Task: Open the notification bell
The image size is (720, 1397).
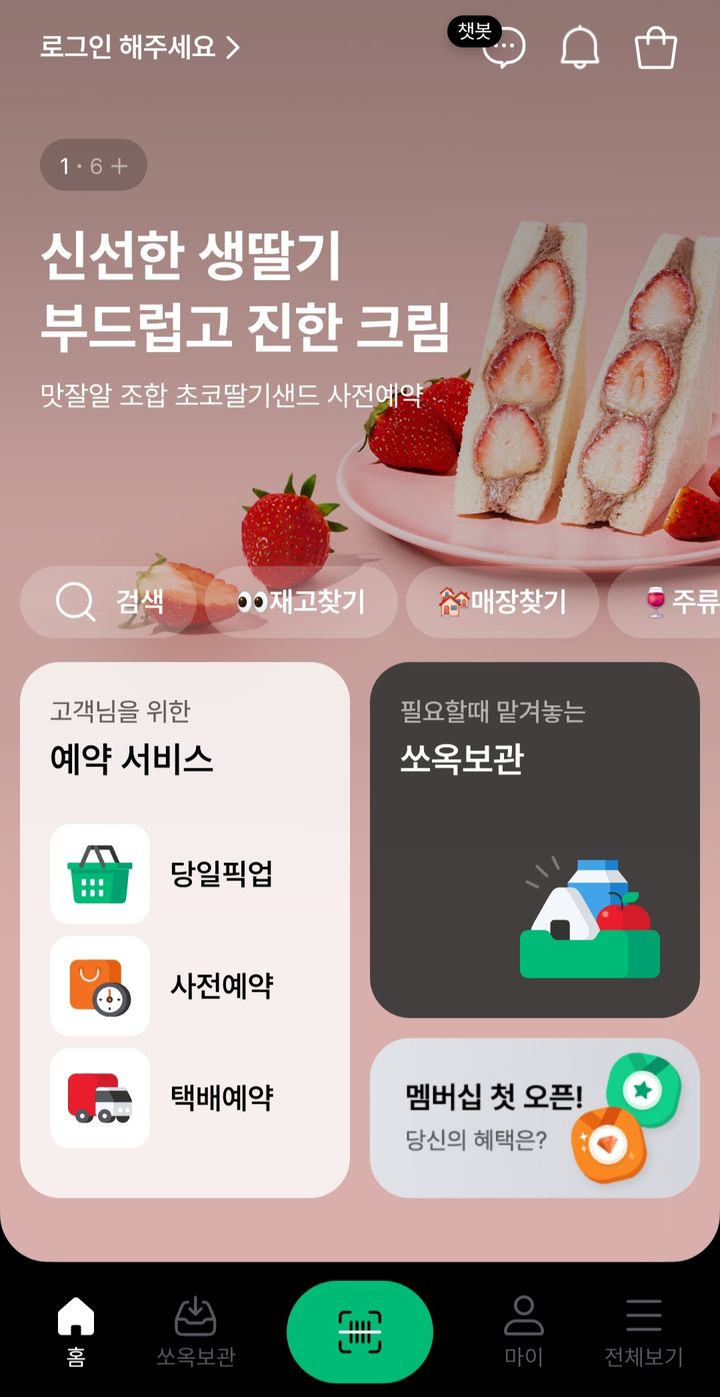Action: [580, 48]
